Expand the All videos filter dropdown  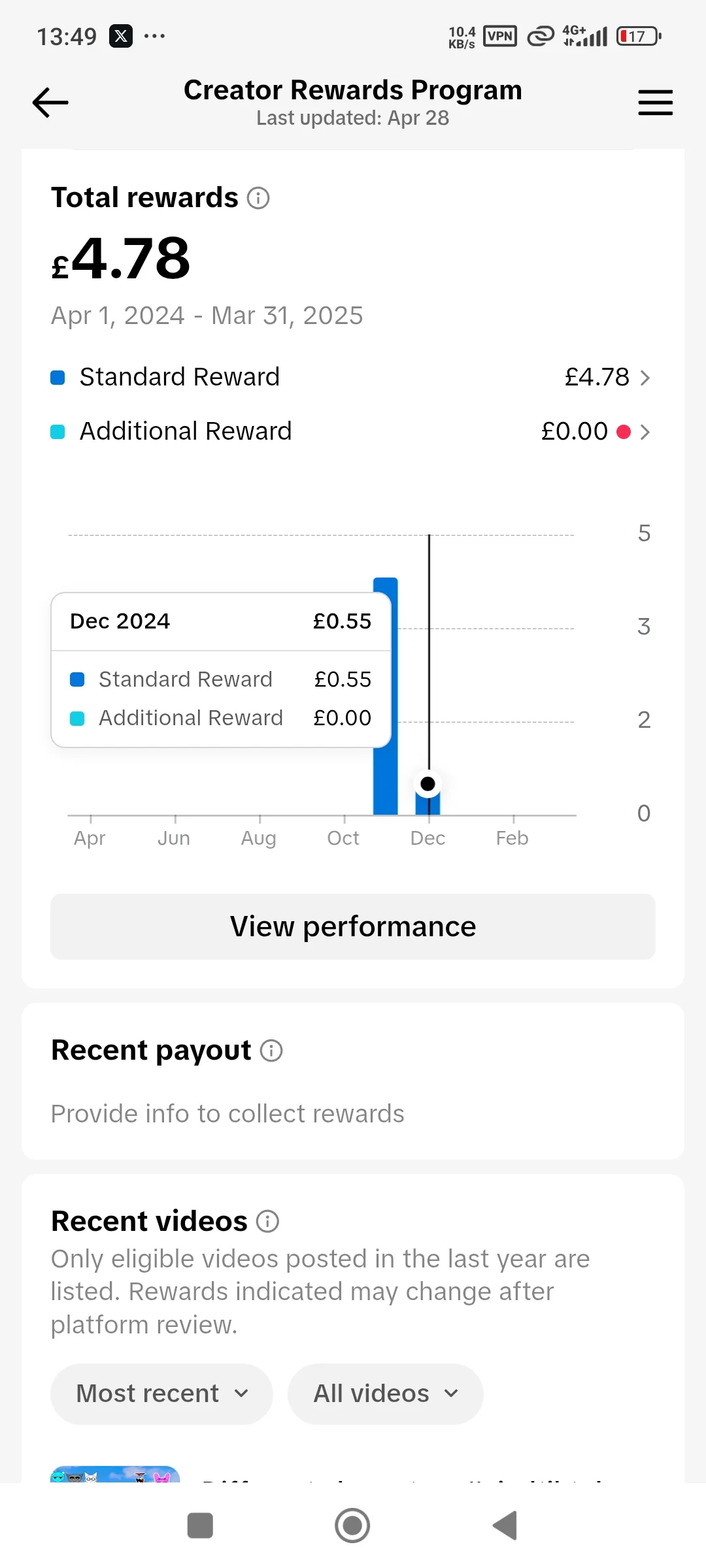click(386, 1394)
